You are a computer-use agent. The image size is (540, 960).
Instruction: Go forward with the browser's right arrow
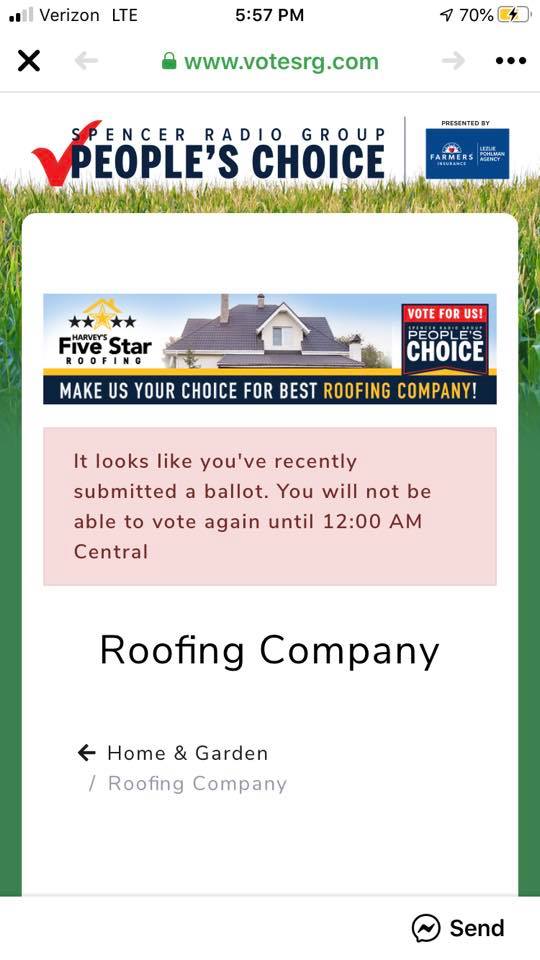coord(453,61)
